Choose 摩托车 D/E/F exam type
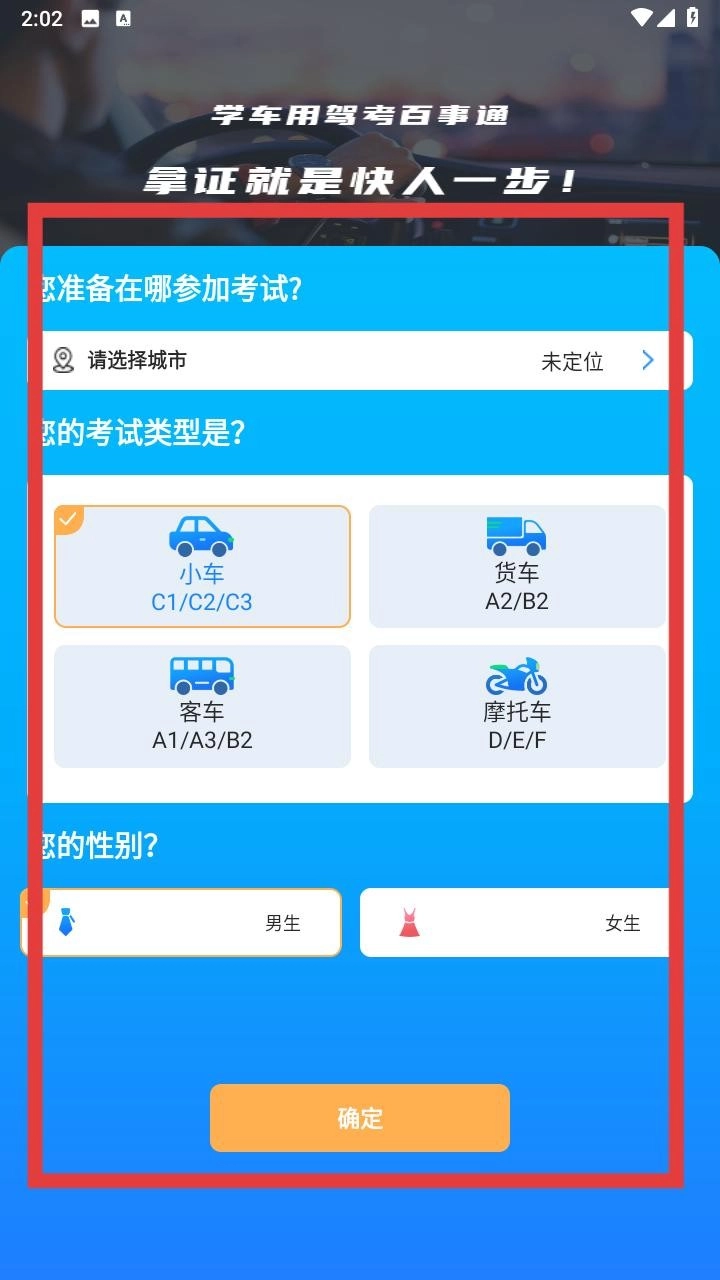The width and height of the screenshot is (720, 1280). click(517, 707)
